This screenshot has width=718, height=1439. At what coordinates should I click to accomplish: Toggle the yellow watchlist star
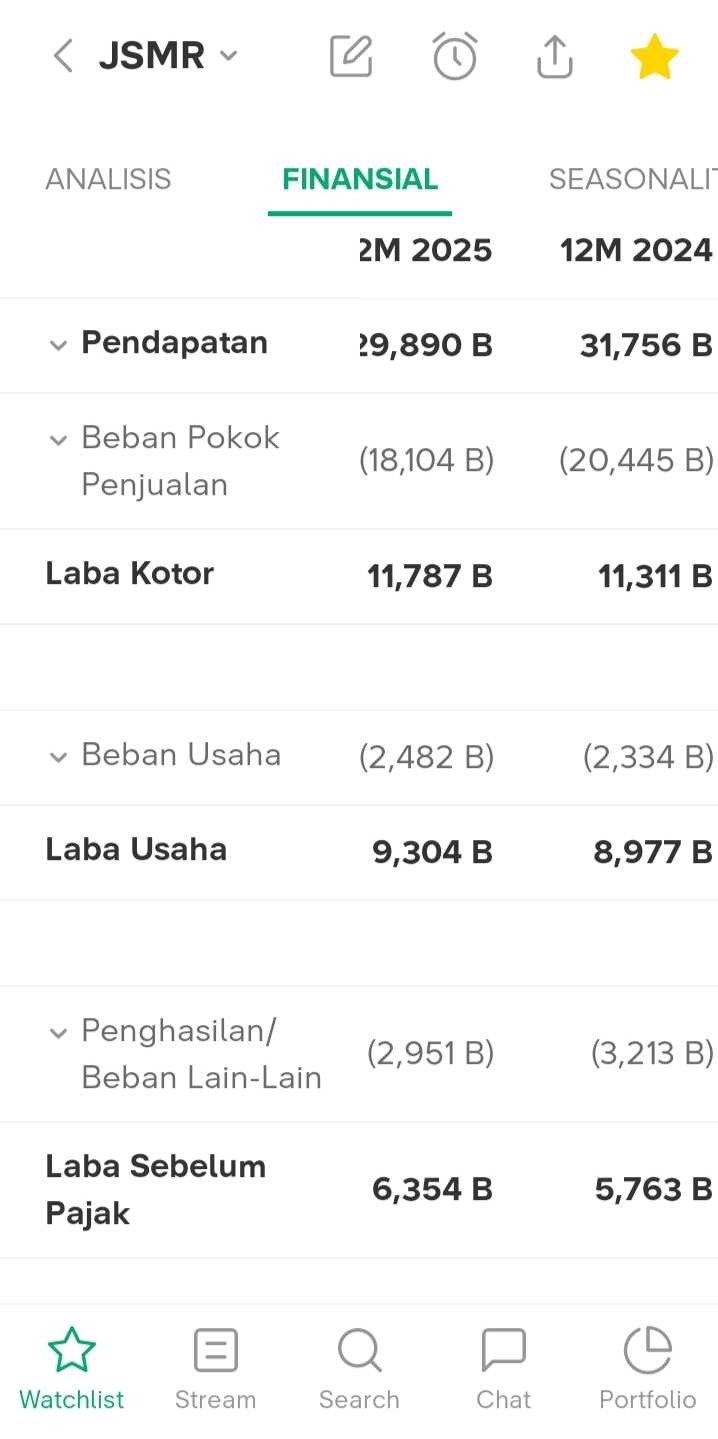pos(655,57)
